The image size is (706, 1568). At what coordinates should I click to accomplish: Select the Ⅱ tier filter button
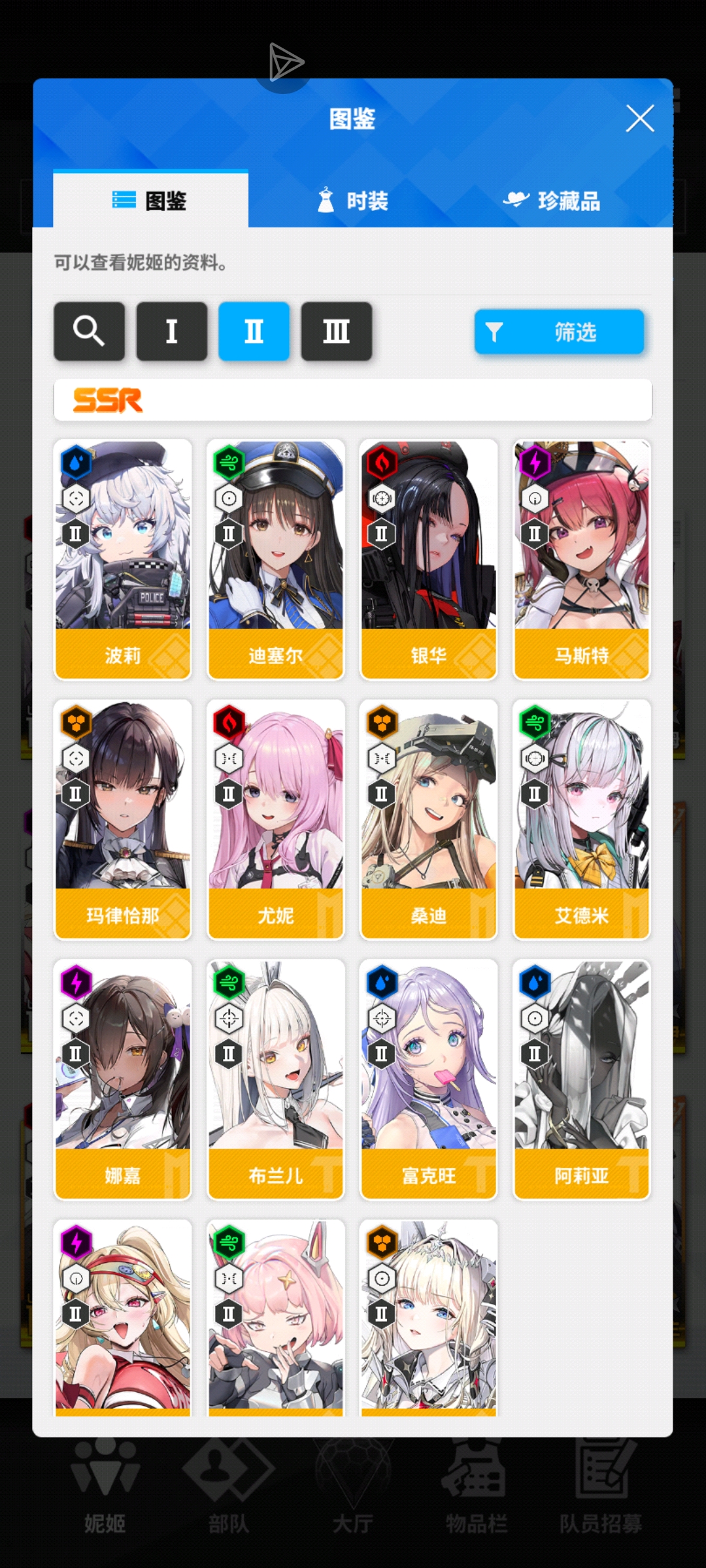coord(254,331)
